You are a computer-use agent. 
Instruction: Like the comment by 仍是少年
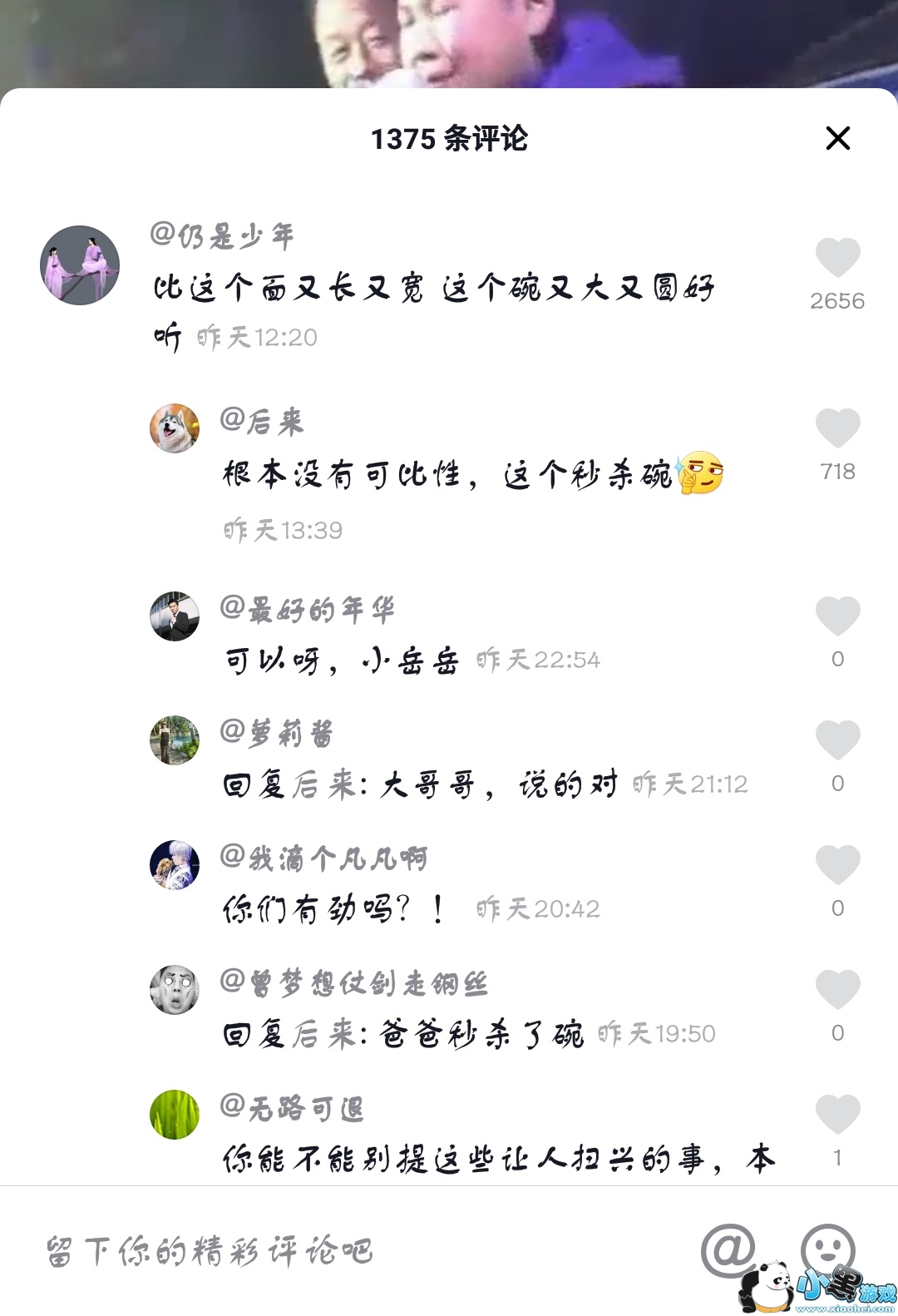pyautogui.click(x=837, y=257)
